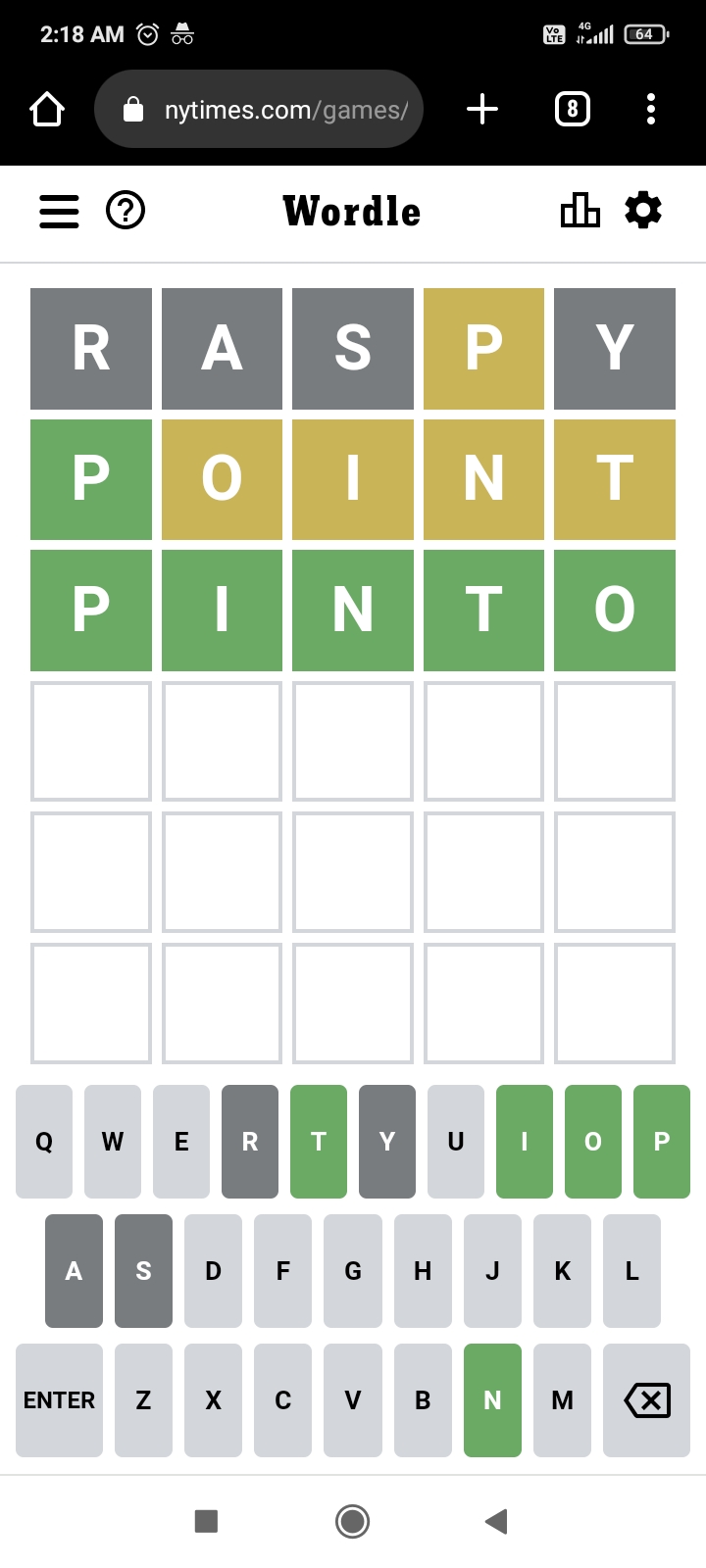Open the Wordle hamburger menu
This screenshot has height=1568, width=706.
59,211
